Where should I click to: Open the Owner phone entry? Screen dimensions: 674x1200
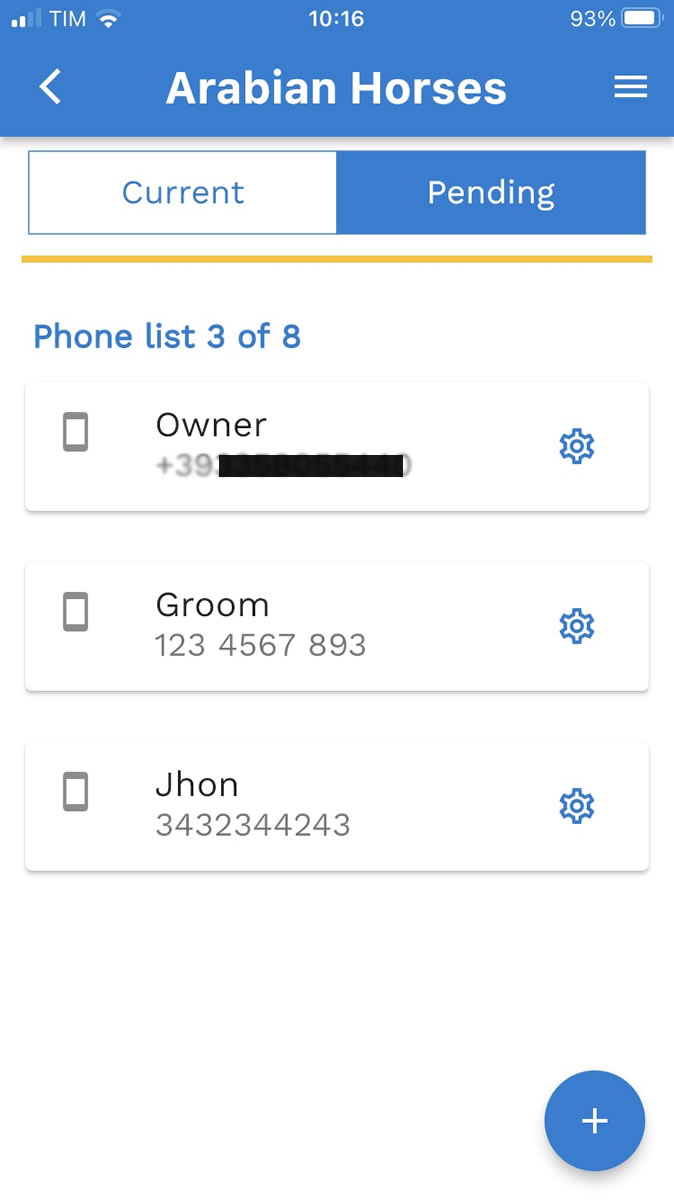click(x=337, y=446)
